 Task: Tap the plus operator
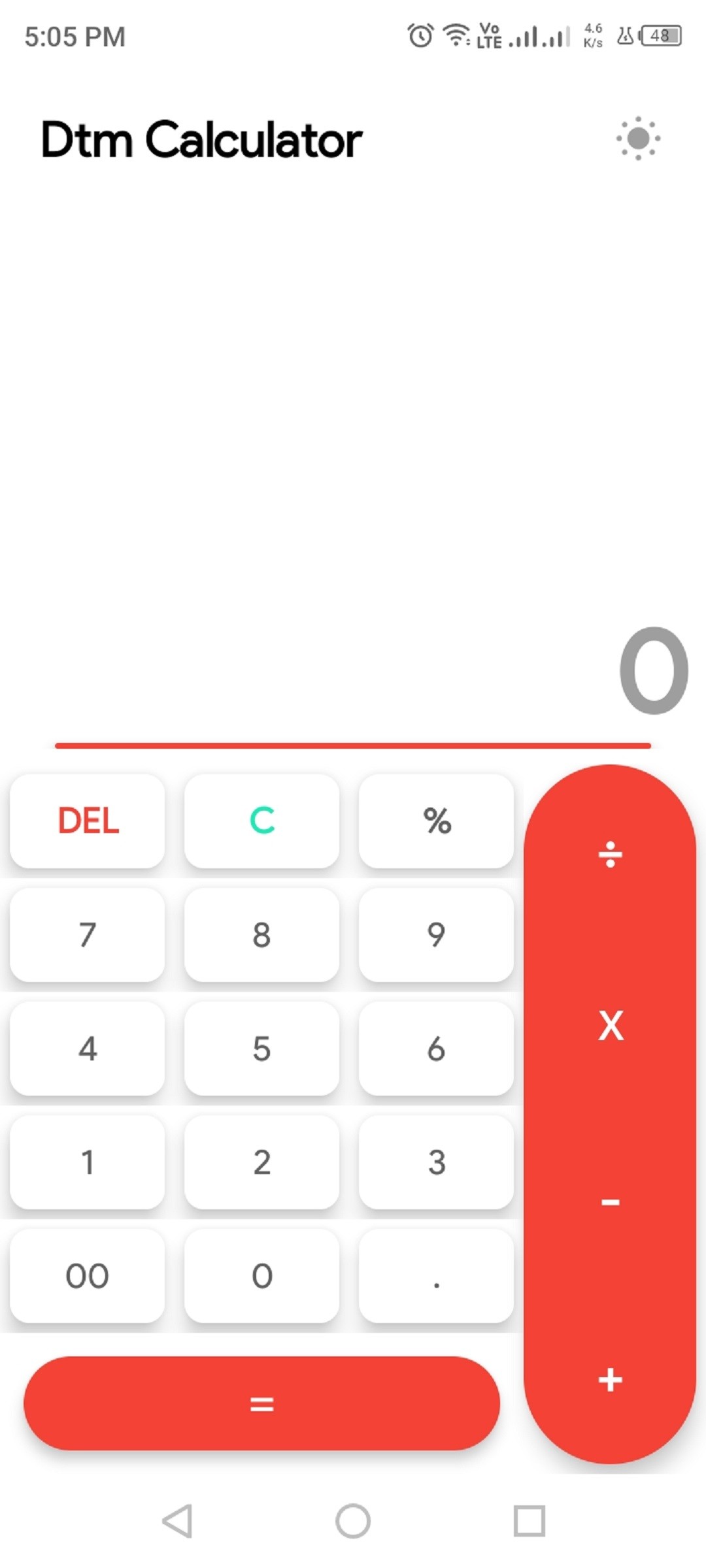(610, 1380)
